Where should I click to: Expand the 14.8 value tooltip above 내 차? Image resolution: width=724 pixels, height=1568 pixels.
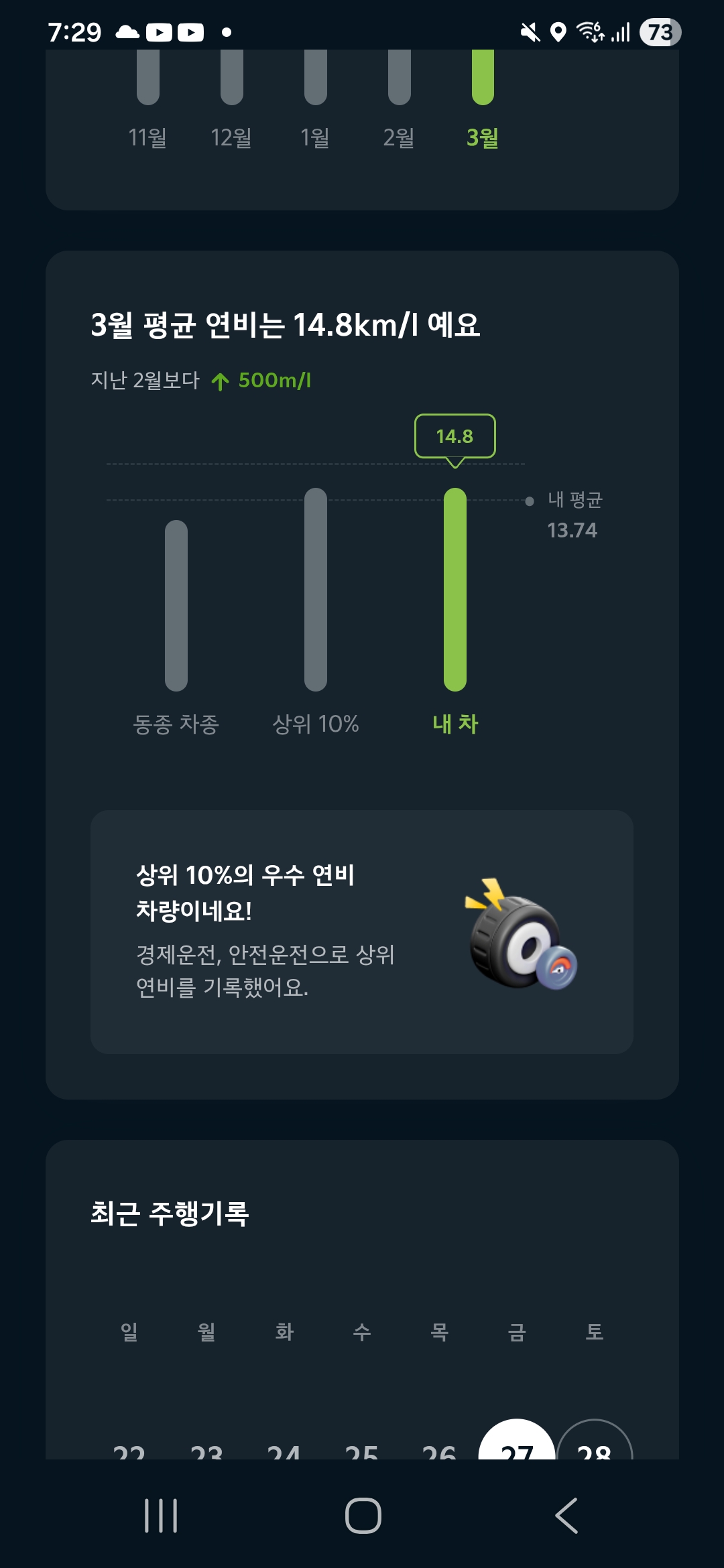(x=455, y=436)
